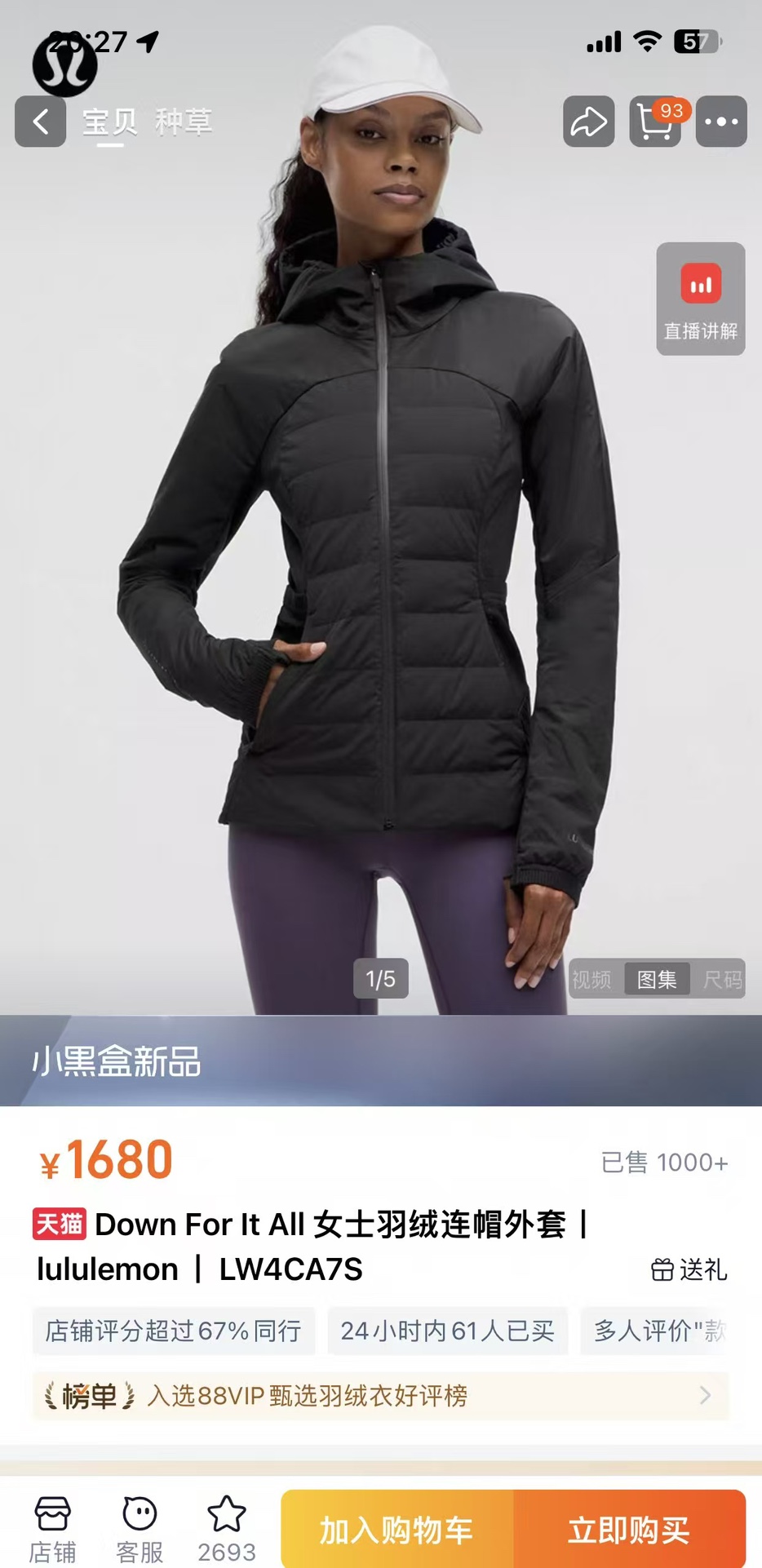The height and width of the screenshot is (1568, 762).
Task: Tap 立即购买 to buy now
Action: [629, 1530]
